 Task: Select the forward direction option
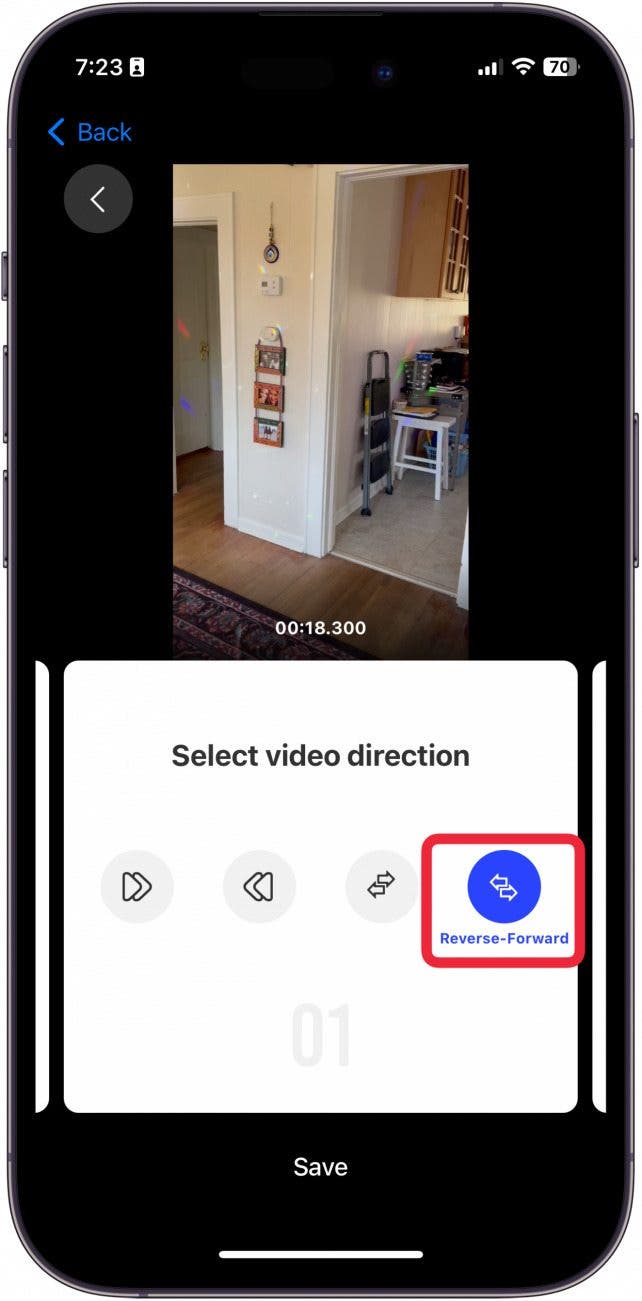[137, 886]
